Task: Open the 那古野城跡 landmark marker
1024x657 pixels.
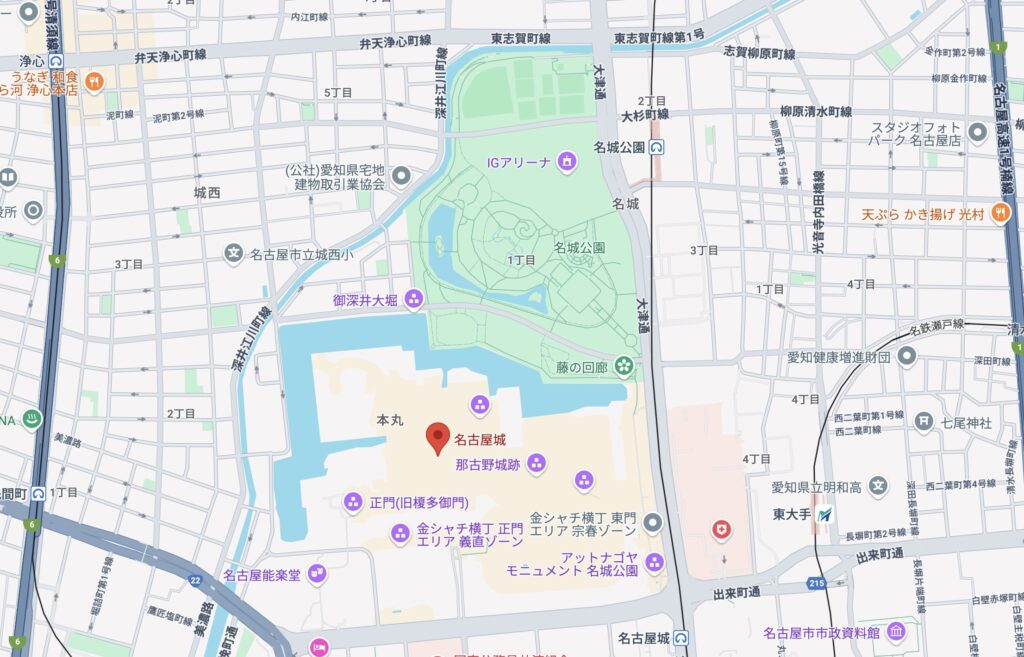Action: point(537,463)
